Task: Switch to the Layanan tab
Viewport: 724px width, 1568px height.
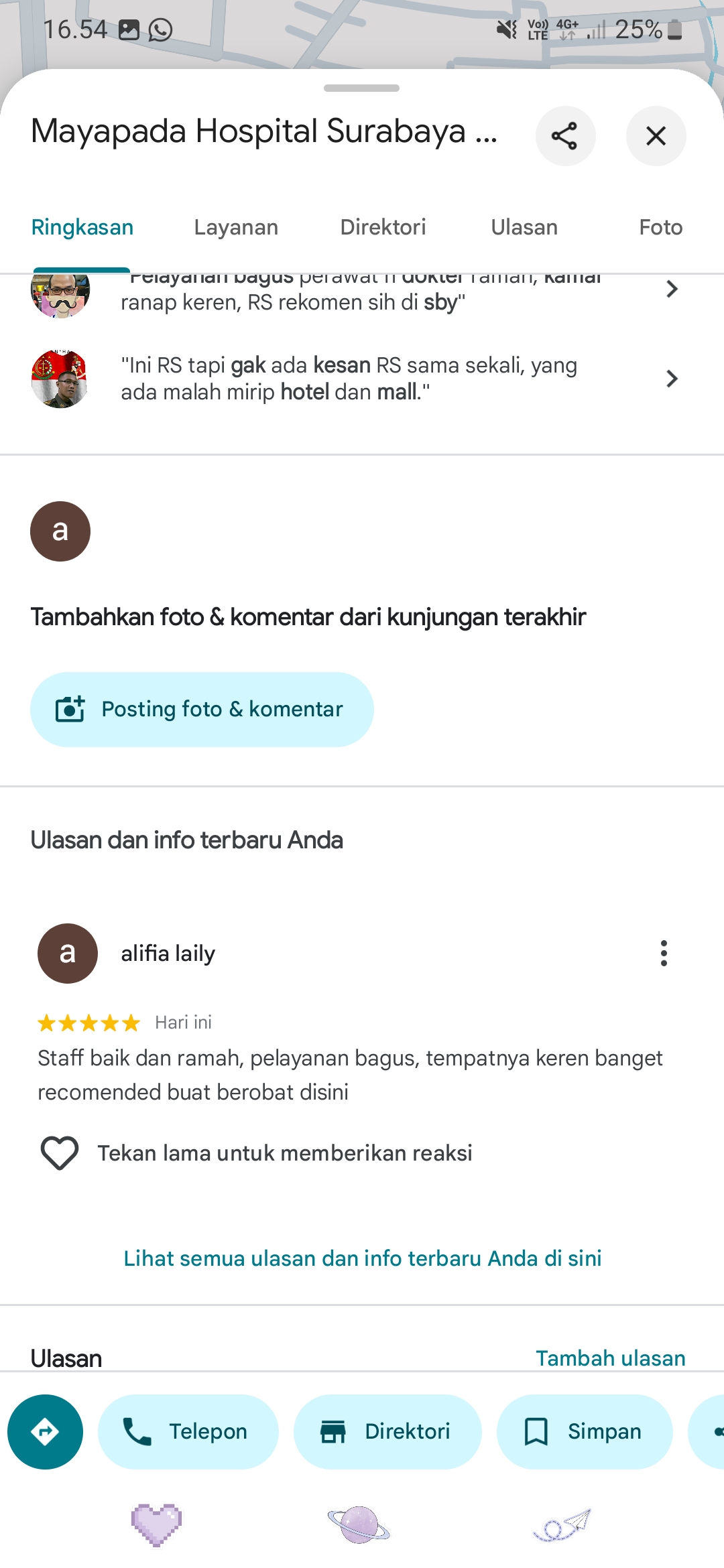Action: (x=236, y=227)
